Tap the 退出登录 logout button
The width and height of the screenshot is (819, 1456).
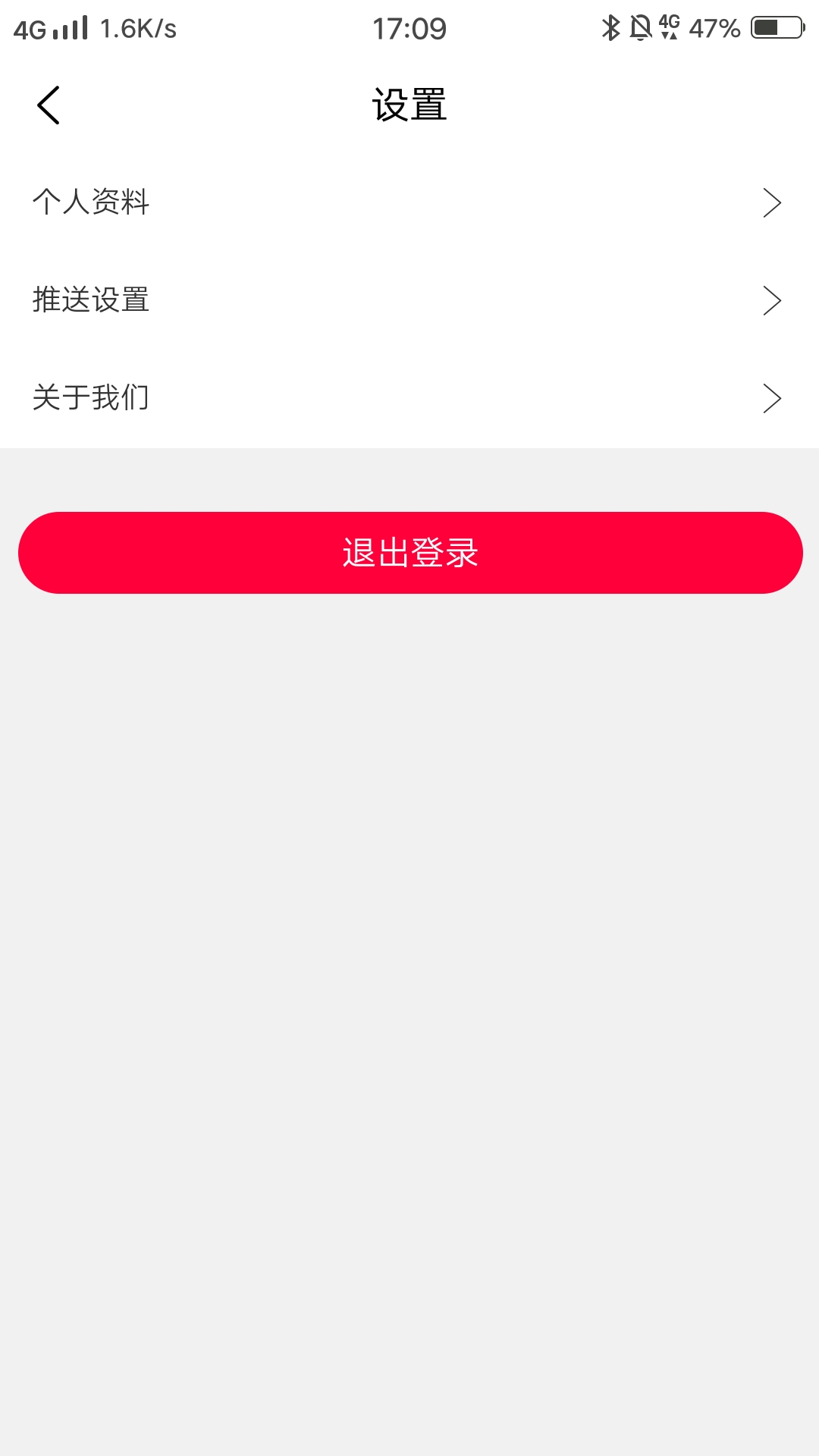(409, 553)
